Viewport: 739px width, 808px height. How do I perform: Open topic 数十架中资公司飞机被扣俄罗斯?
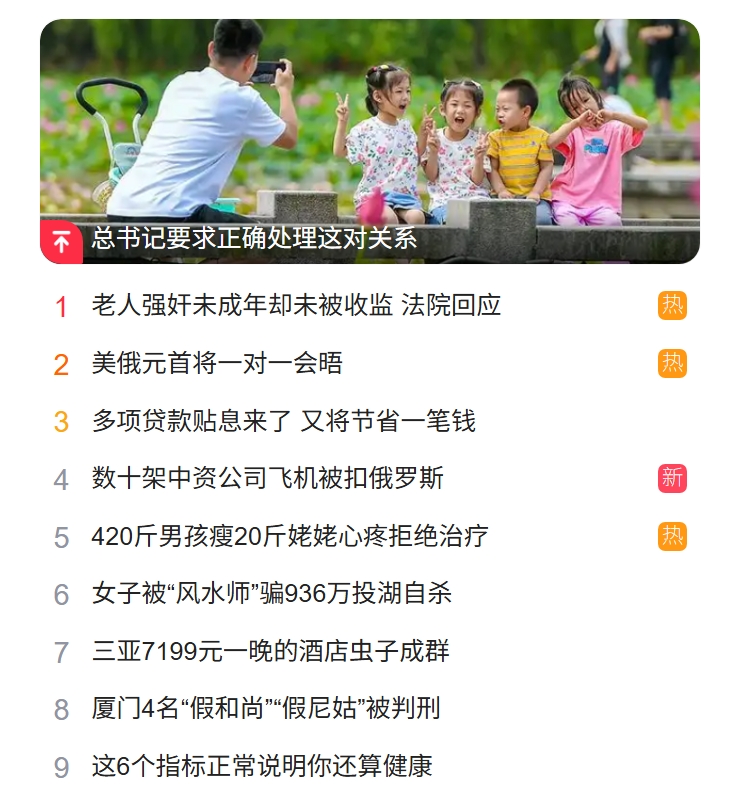coord(267,479)
